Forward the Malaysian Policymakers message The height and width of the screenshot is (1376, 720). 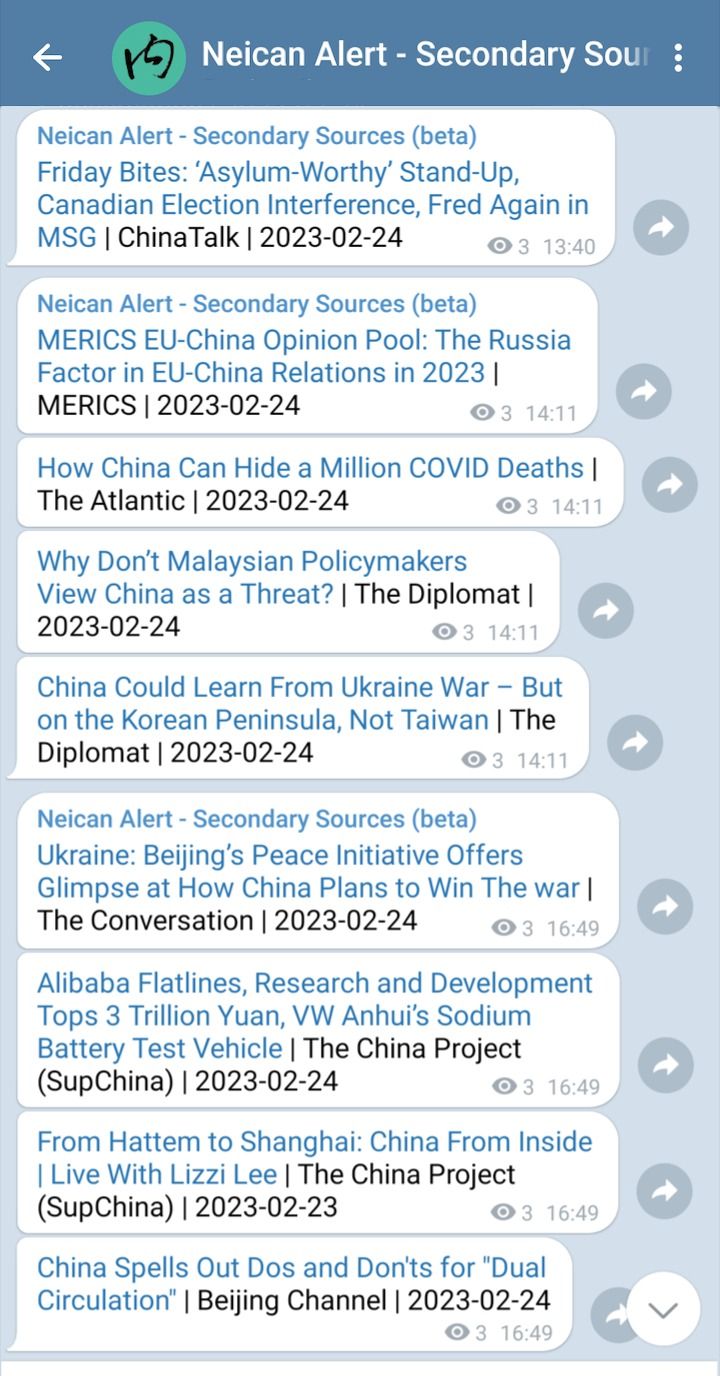pos(606,610)
